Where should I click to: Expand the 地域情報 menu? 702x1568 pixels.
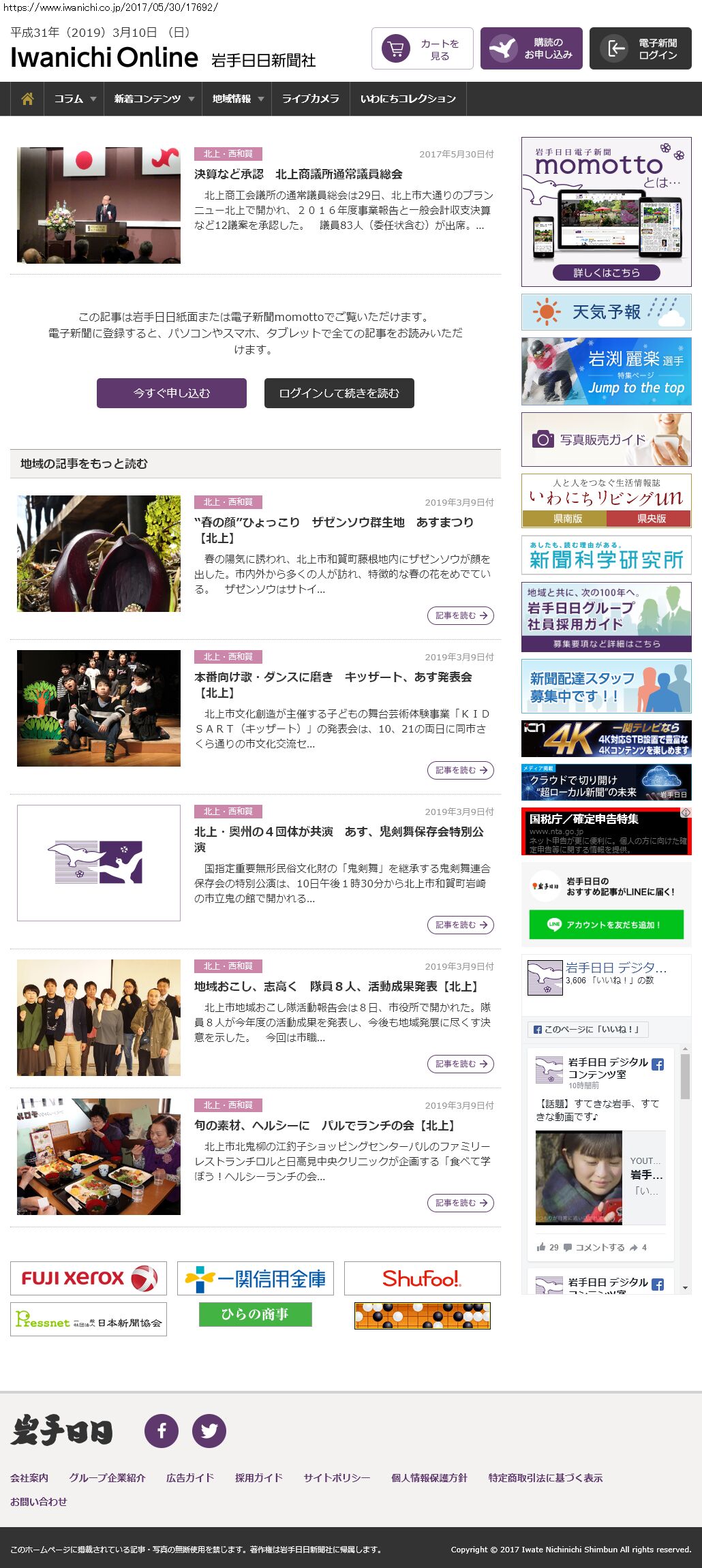(237, 99)
